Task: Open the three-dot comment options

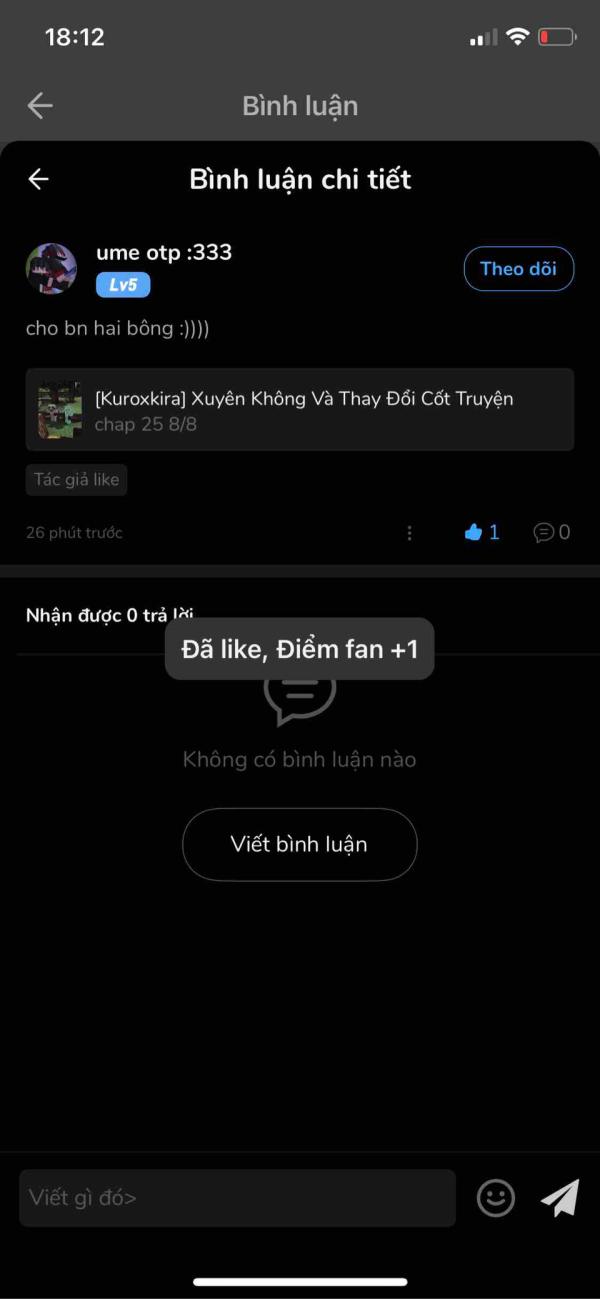Action: click(409, 533)
